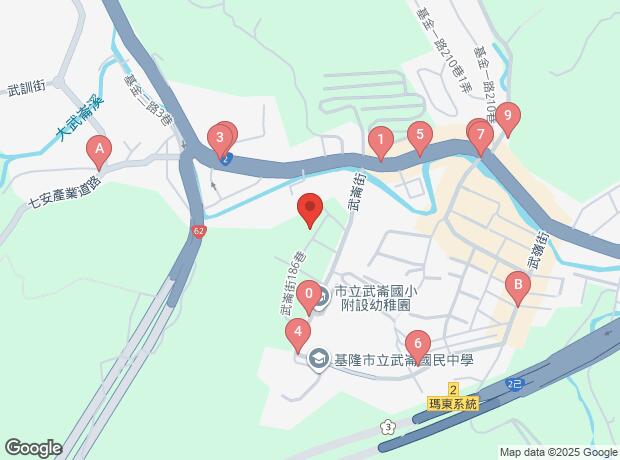This screenshot has height=460, width=620.
Task: Open 市立武崙國小附設幼稚園 place icon
Action: tap(321, 297)
